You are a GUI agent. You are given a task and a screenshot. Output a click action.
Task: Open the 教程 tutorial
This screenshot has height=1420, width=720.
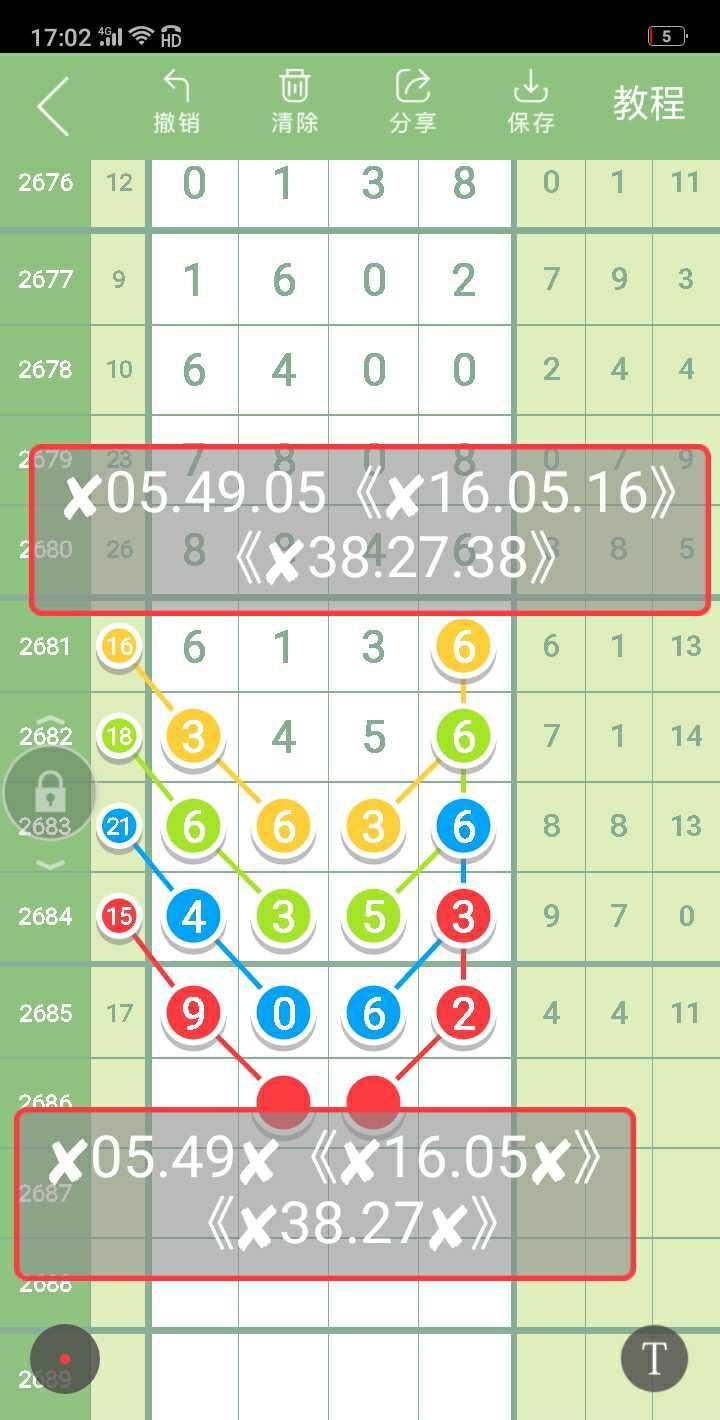point(648,103)
